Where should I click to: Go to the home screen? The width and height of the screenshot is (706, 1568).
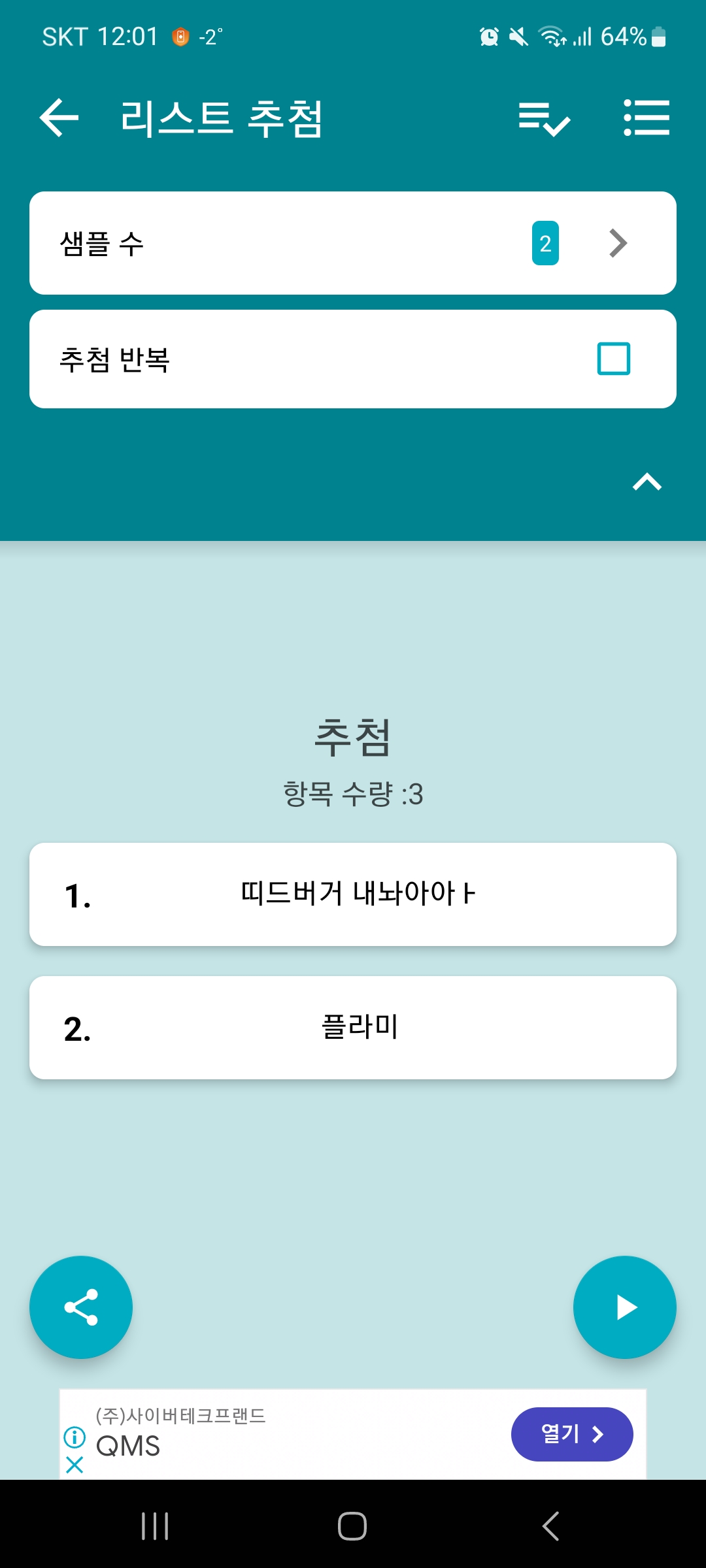tap(352, 1526)
